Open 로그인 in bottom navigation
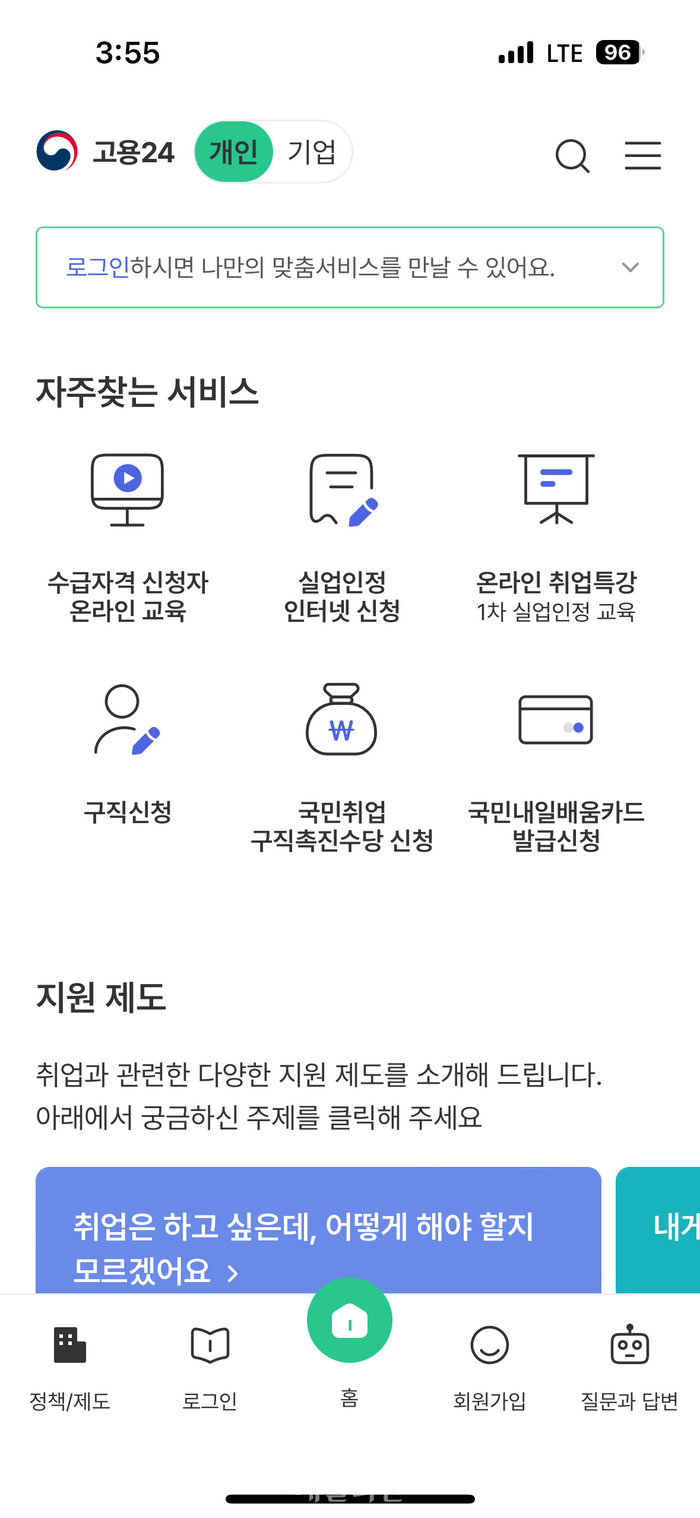Viewport: 700px width, 1518px height. point(210,1368)
